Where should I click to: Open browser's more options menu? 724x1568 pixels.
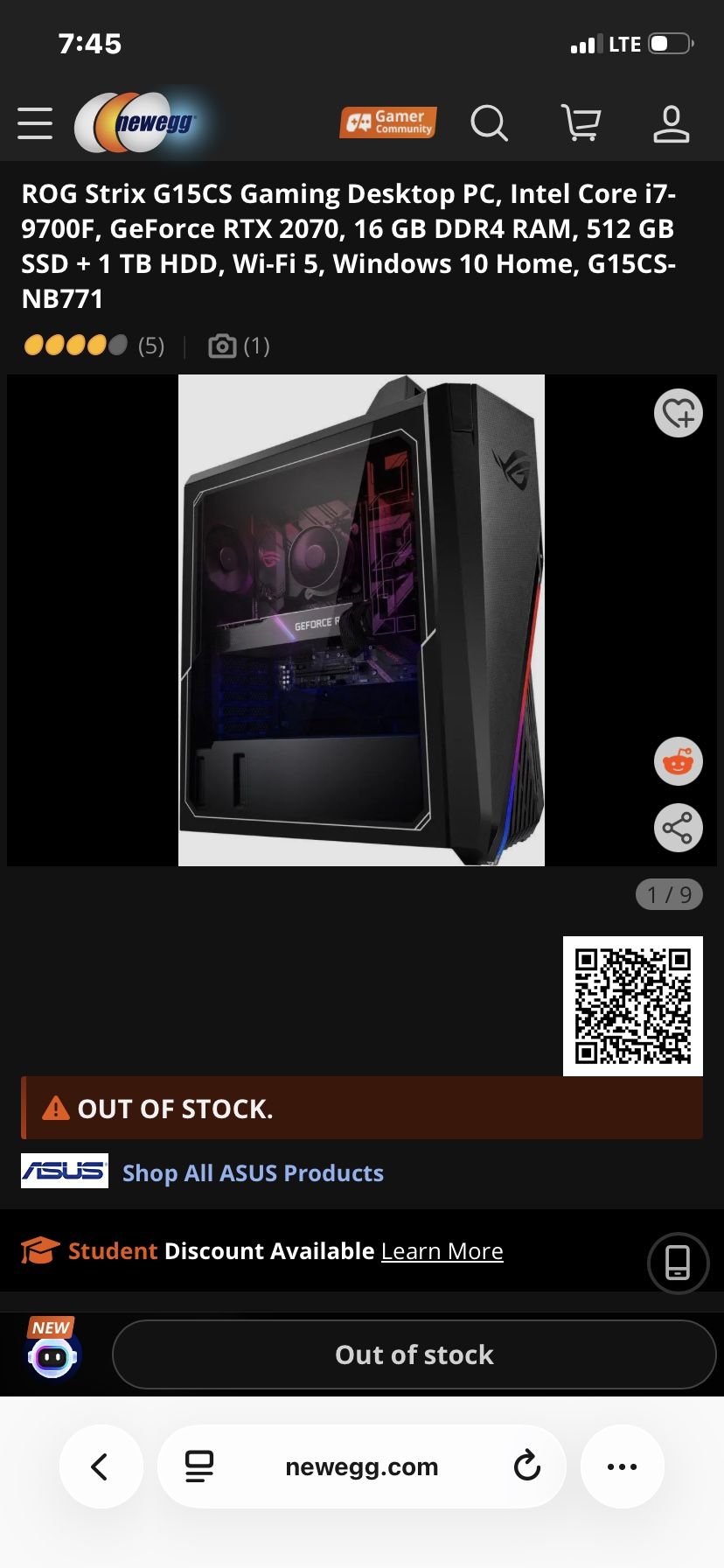(x=622, y=1466)
